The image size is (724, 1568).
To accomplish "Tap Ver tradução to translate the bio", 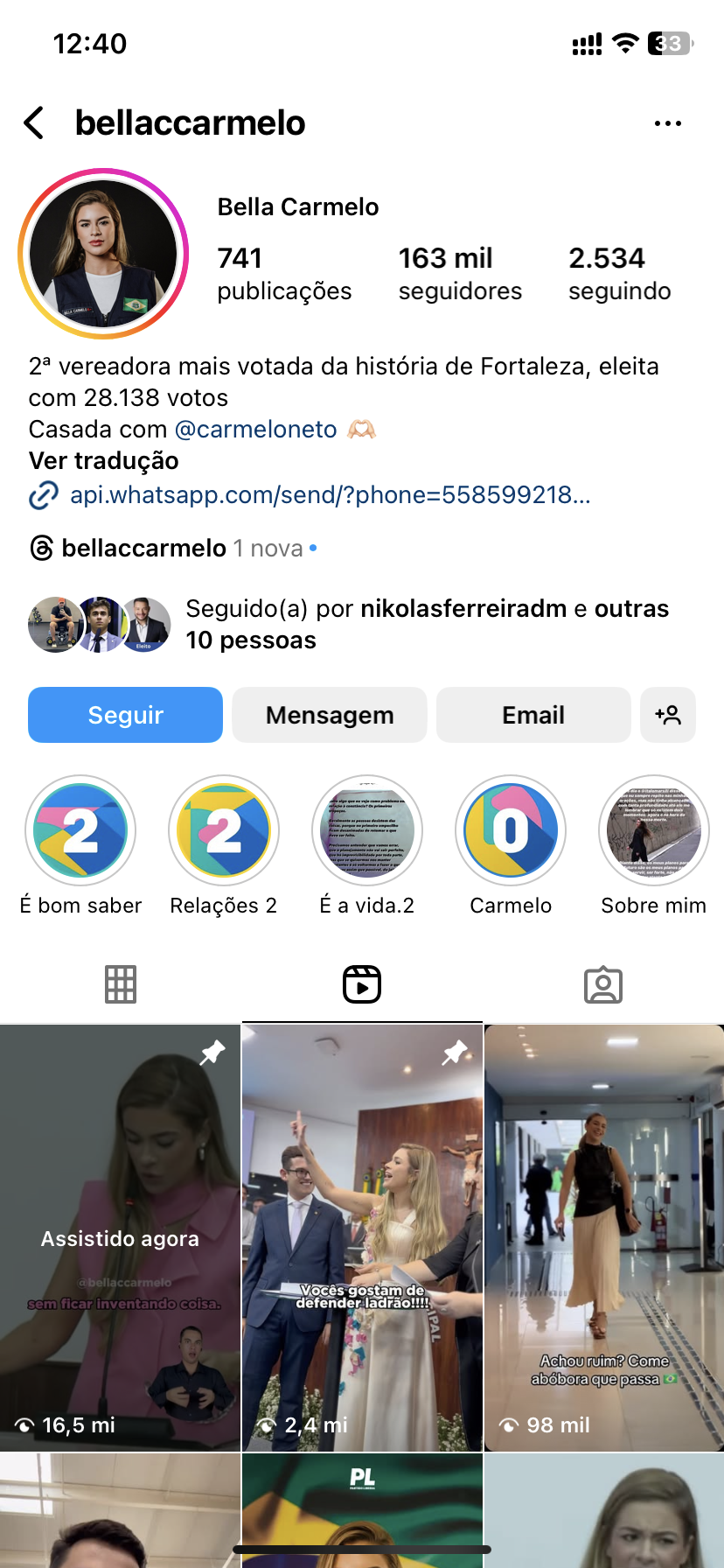I will click(x=103, y=461).
